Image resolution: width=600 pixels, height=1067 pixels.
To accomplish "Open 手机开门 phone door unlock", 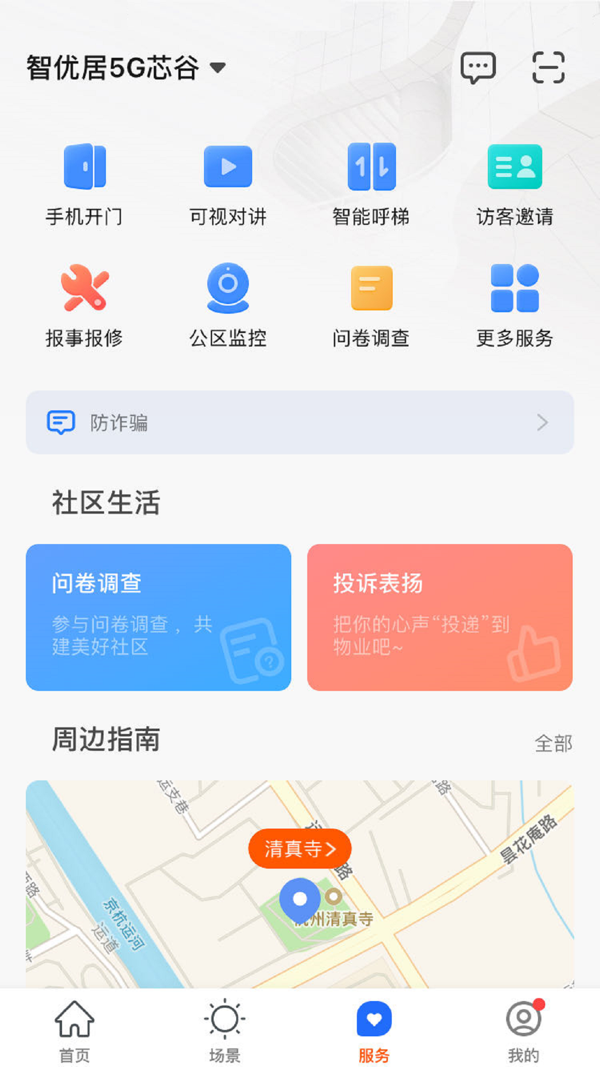I will tap(84, 184).
